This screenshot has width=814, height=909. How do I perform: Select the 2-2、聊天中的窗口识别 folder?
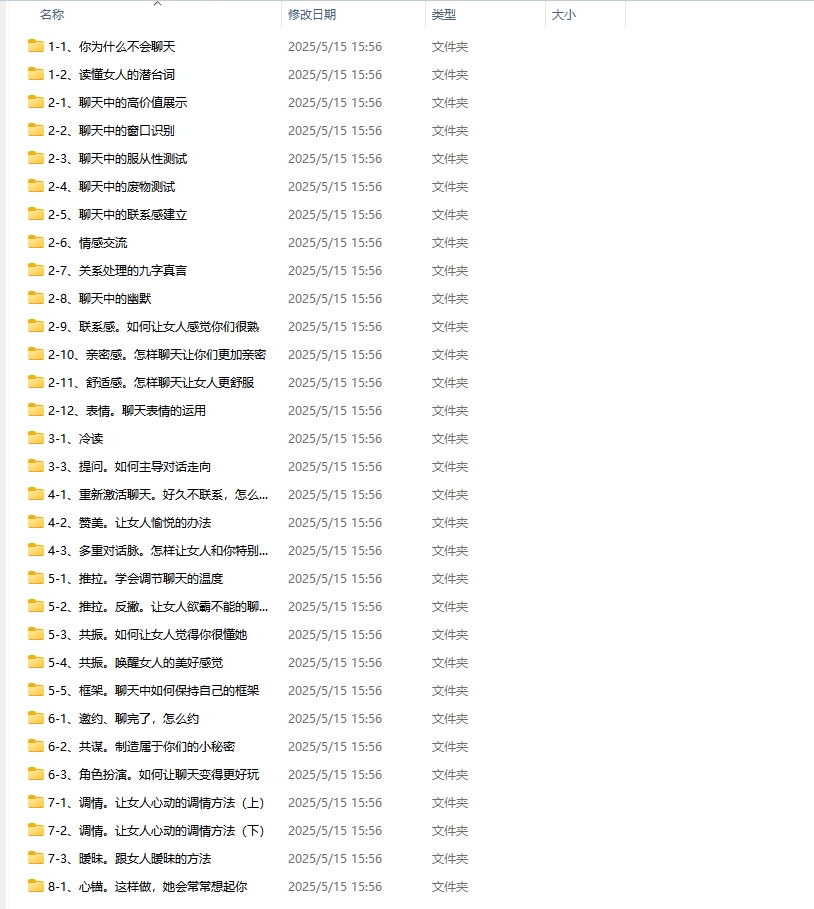tap(111, 131)
